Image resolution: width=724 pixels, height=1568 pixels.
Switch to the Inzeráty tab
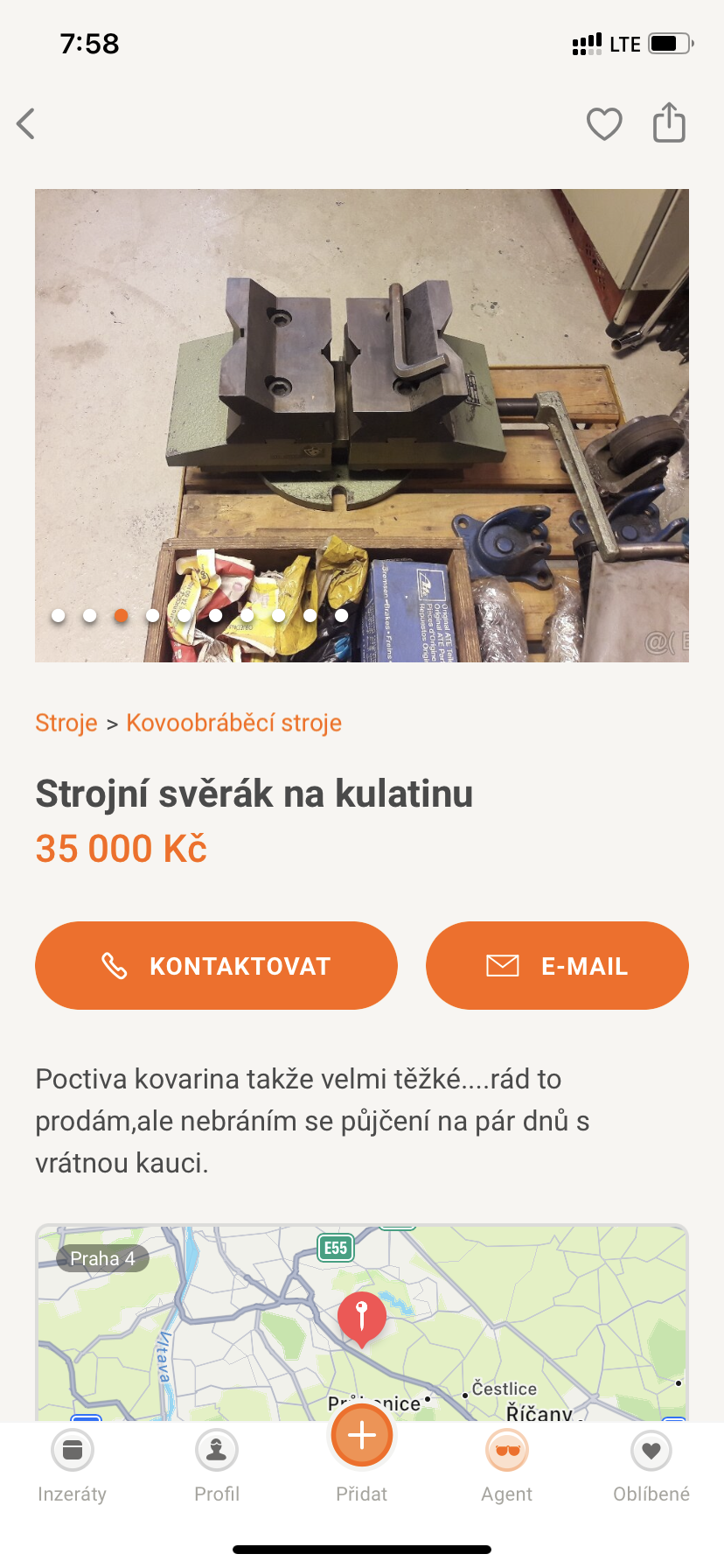pos(73,1465)
